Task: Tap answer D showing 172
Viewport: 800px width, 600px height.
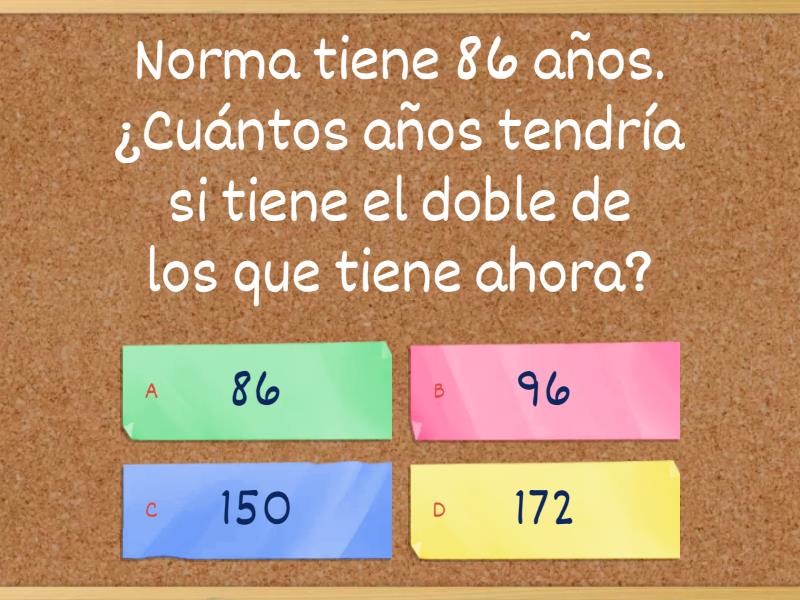Action: pos(545,510)
